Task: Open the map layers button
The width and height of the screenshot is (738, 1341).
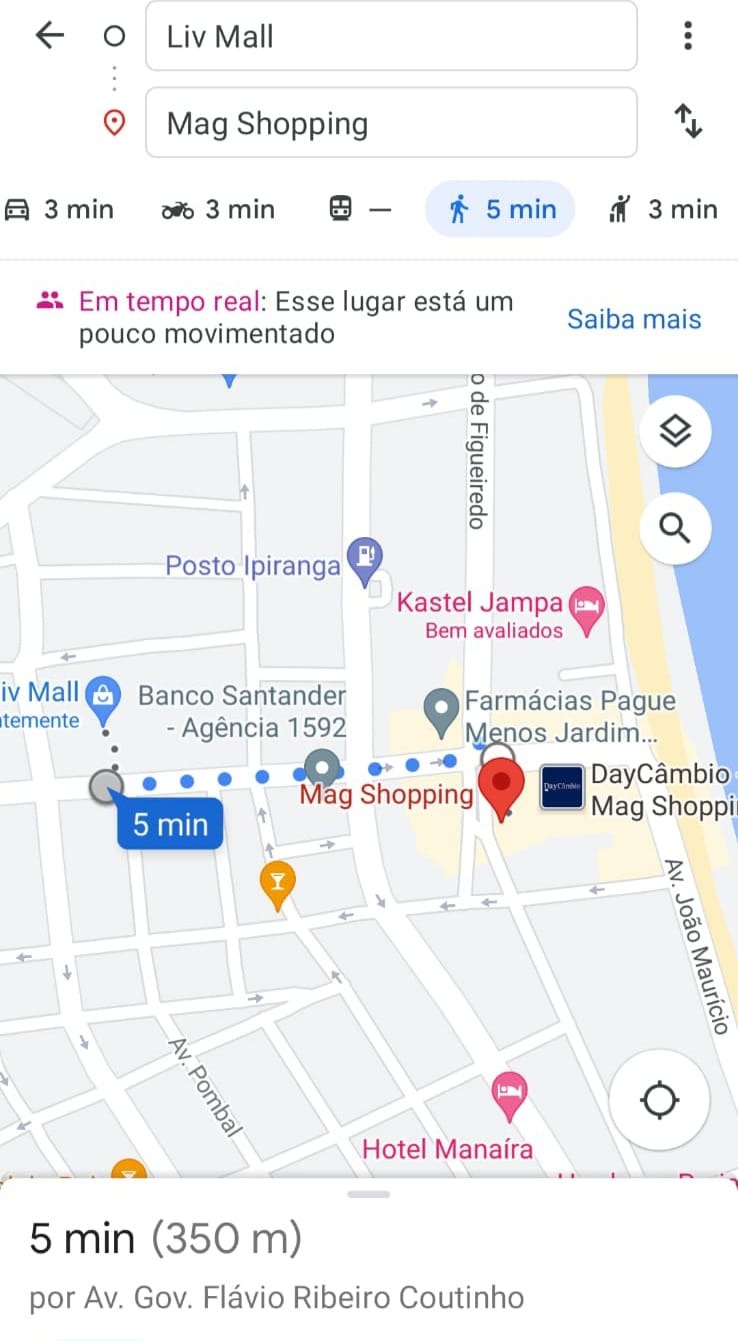Action: 675,432
